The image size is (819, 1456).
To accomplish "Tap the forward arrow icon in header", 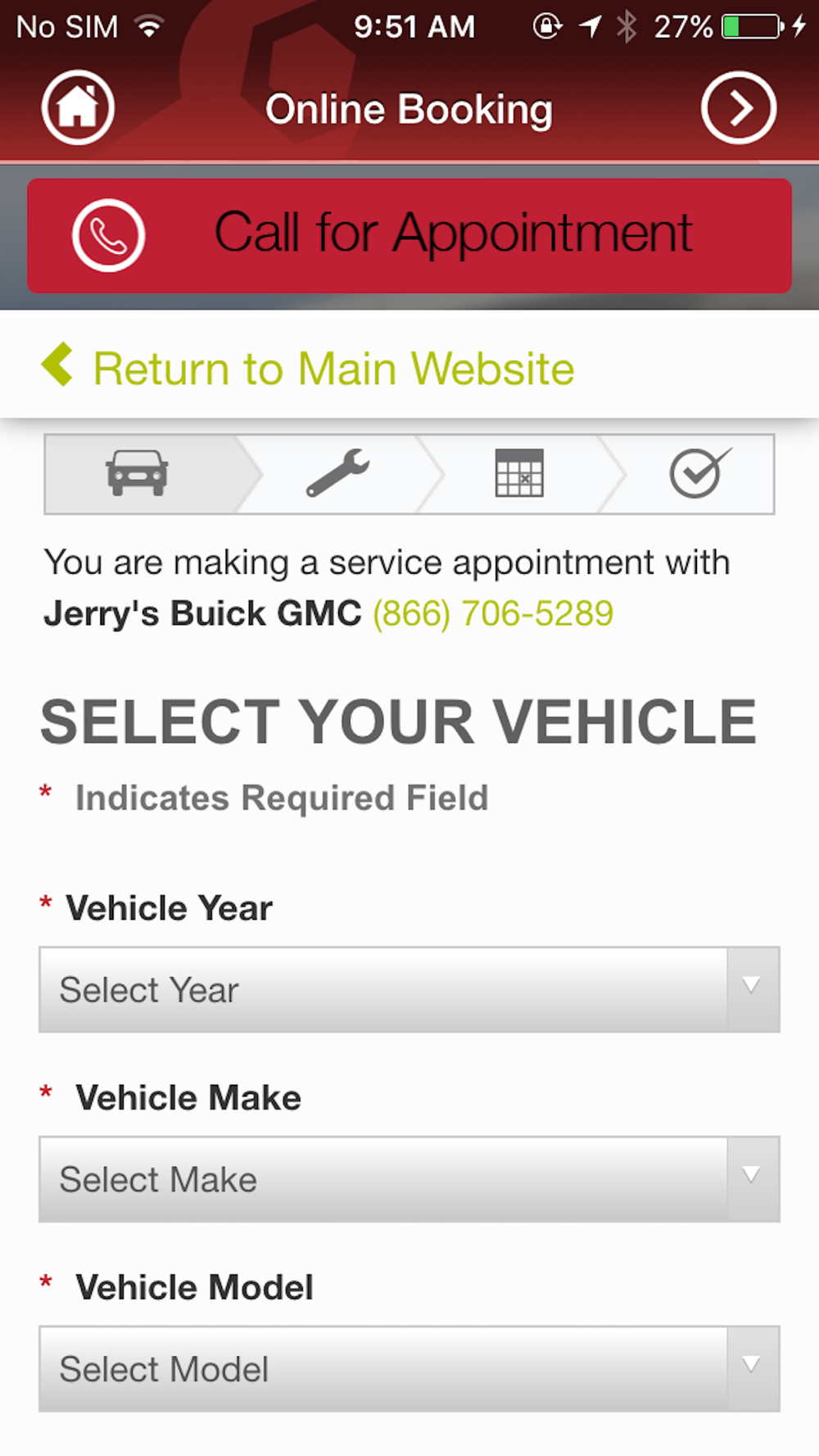I will click(x=739, y=107).
